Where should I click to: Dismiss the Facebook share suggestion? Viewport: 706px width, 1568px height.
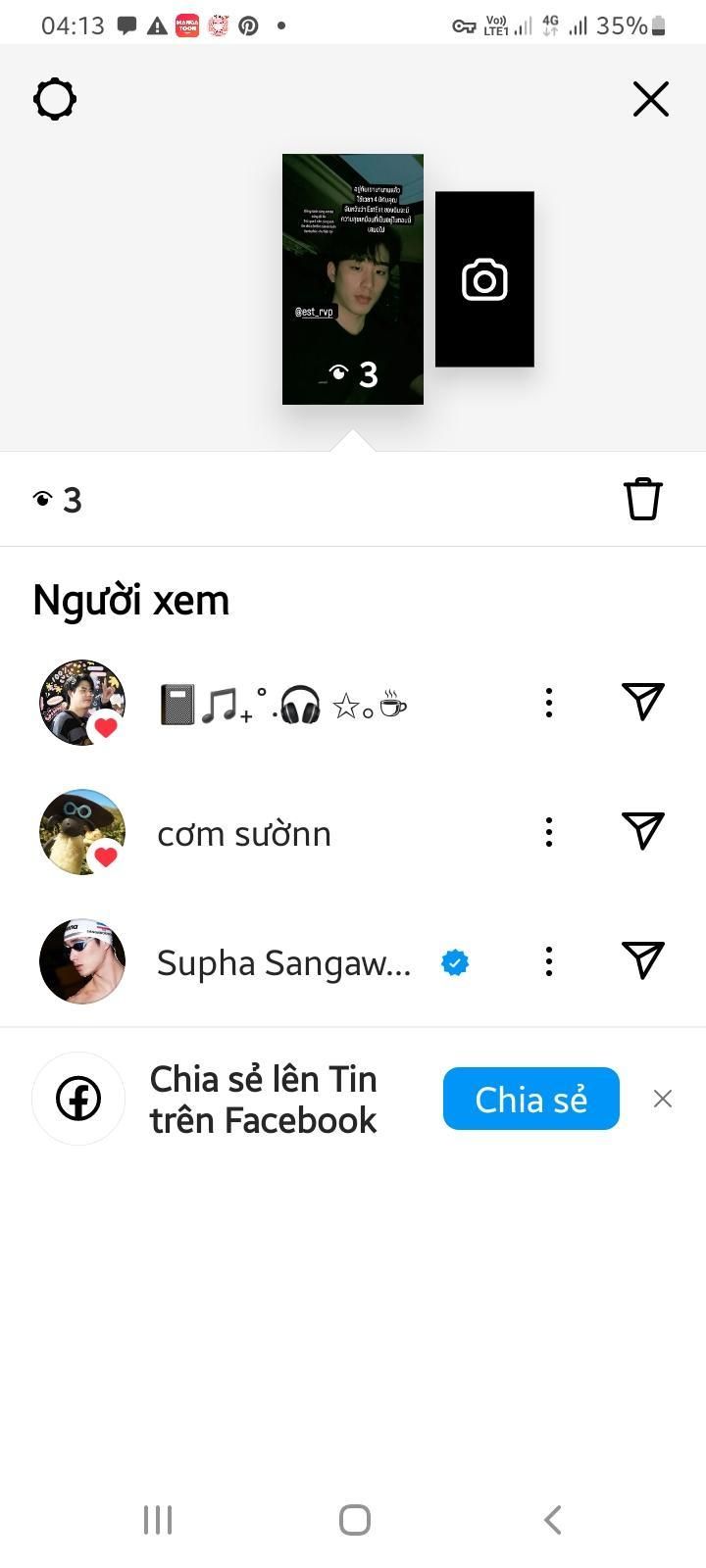[x=663, y=1099]
